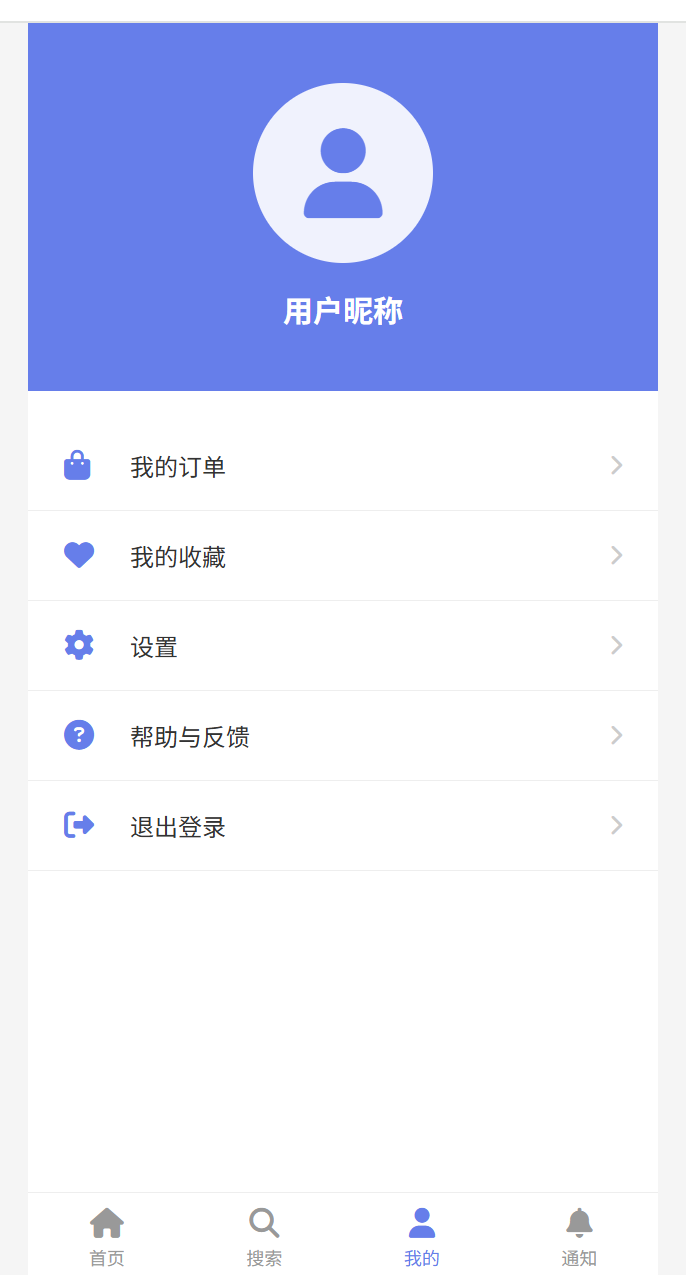Open the 通知 notifications tab

579,1236
